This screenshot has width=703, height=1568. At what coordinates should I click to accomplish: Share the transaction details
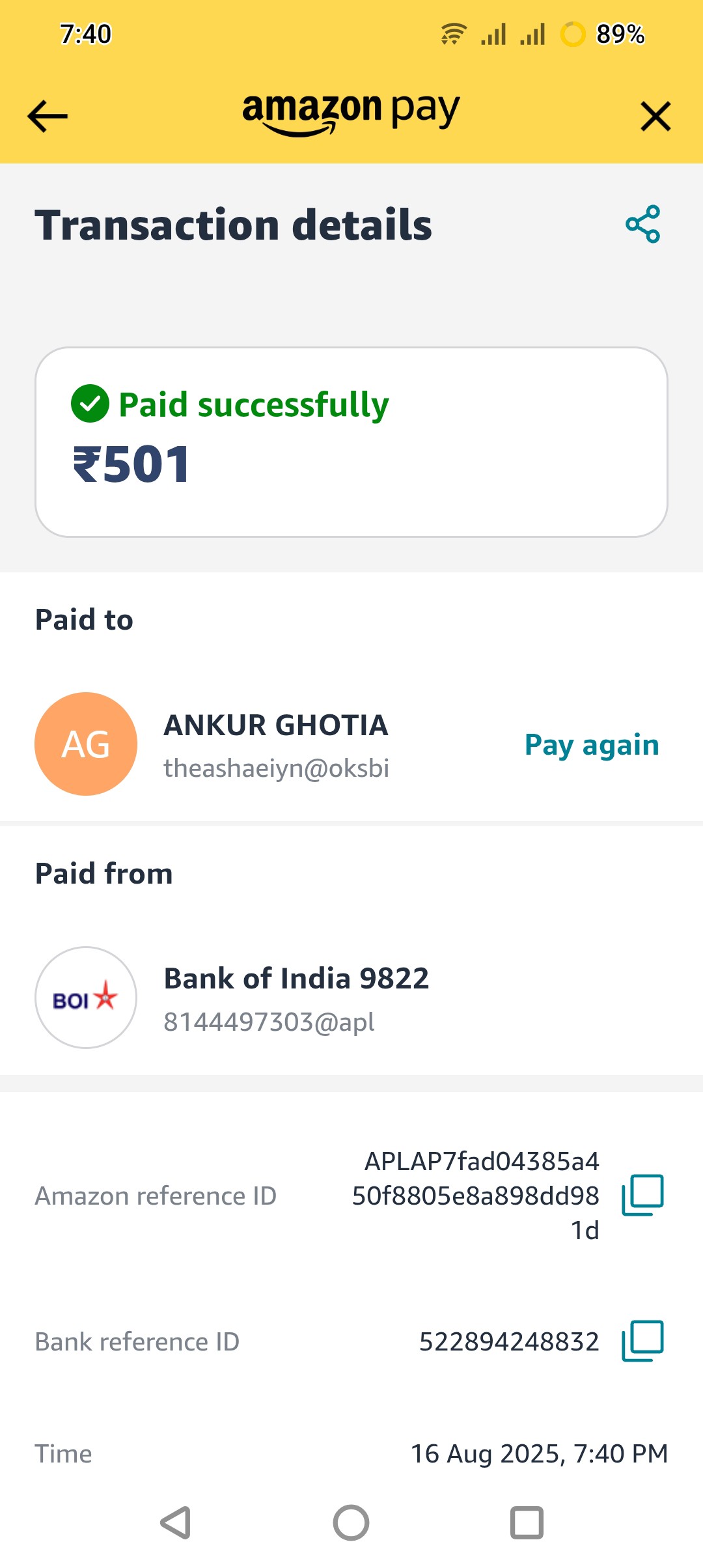[x=643, y=224]
